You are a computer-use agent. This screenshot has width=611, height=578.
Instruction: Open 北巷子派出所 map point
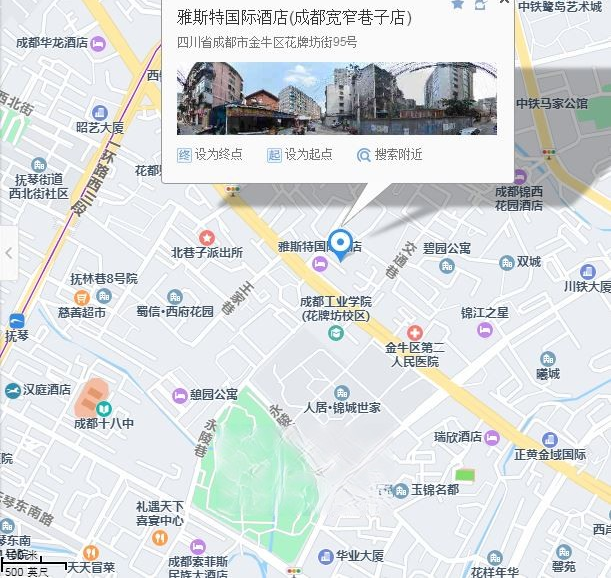pyautogui.click(x=207, y=237)
